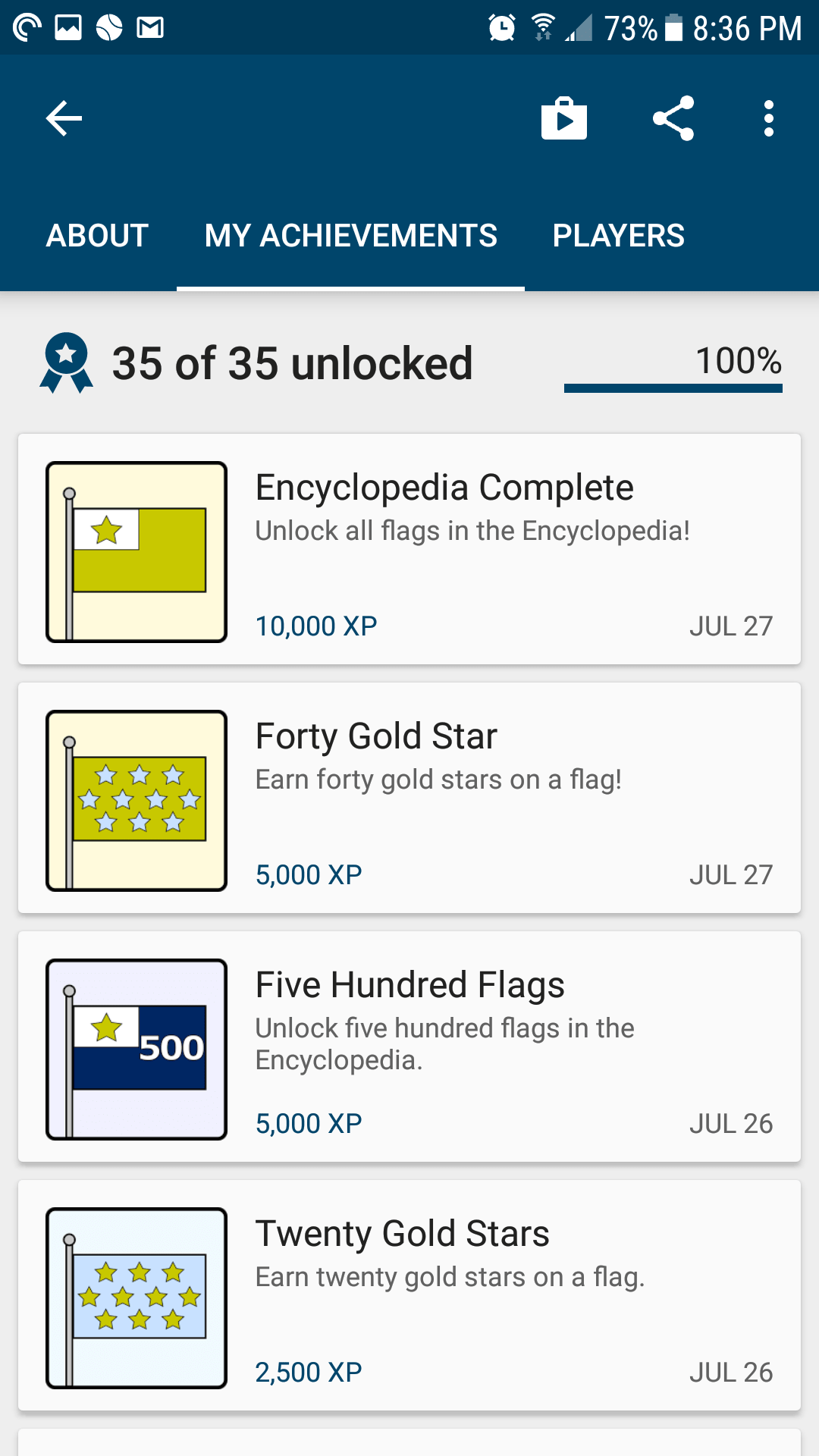Select the Five Hundred Flags achievement card
The width and height of the screenshot is (819, 1456).
point(409,1048)
